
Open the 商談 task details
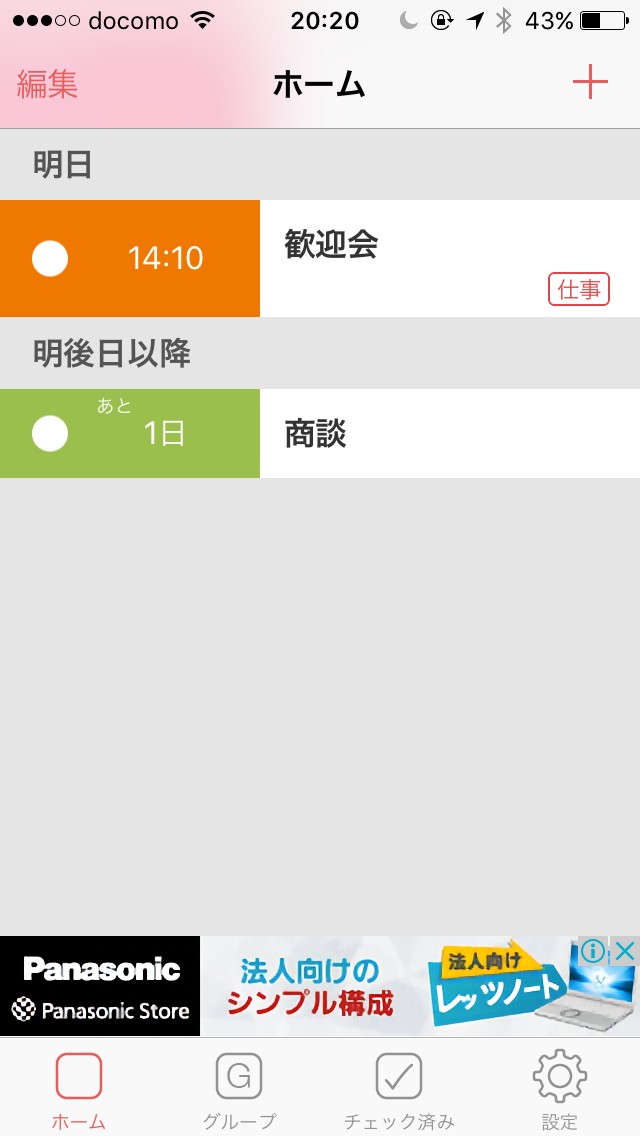click(x=440, y=434)
